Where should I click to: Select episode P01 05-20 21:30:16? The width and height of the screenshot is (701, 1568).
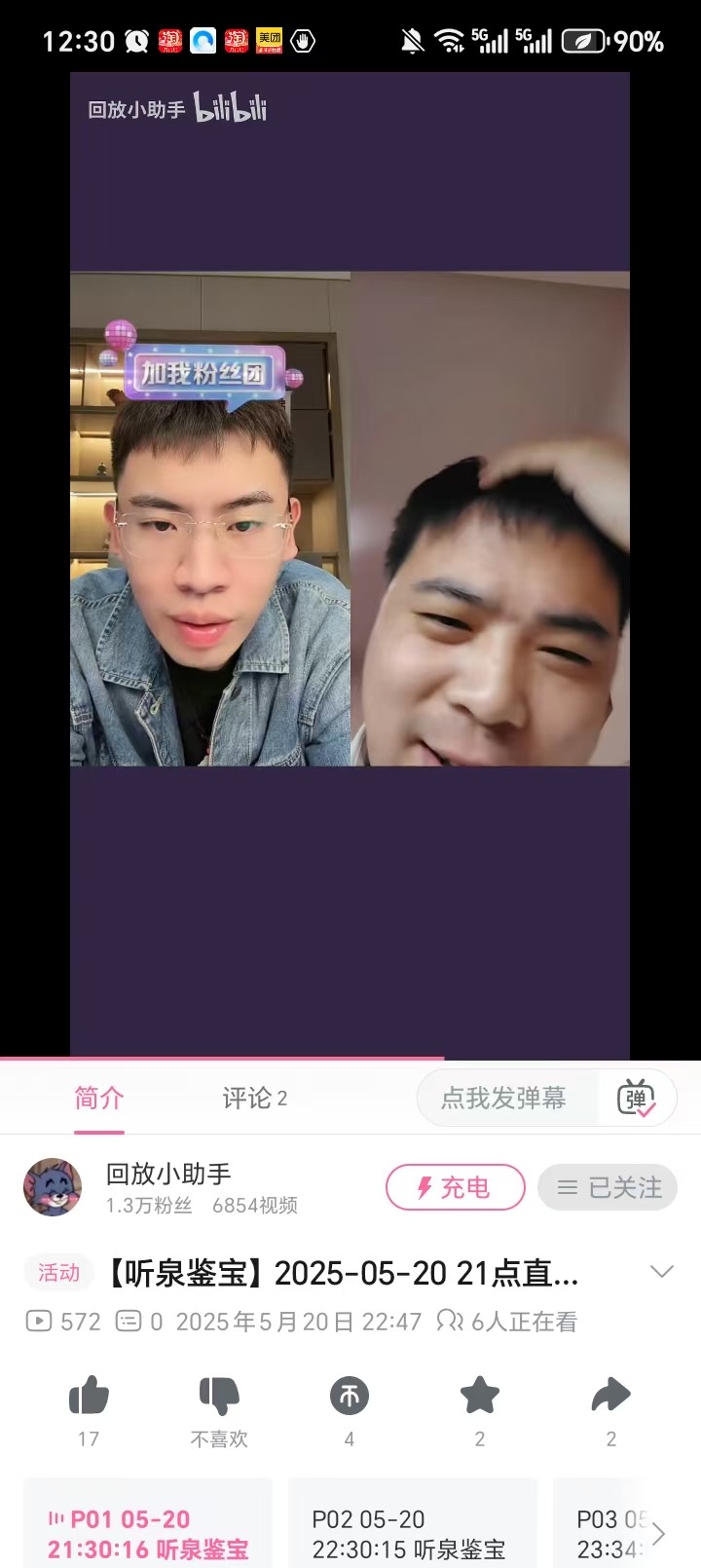tap(148, 1533)
